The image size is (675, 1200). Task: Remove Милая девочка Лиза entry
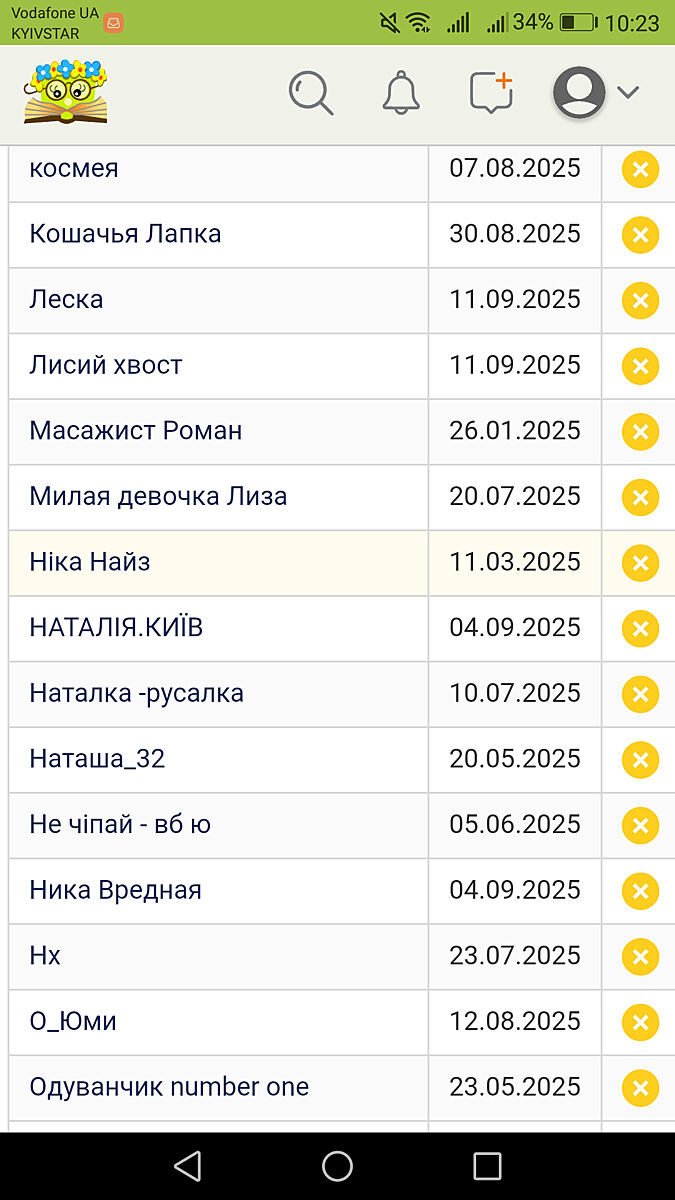640,497
